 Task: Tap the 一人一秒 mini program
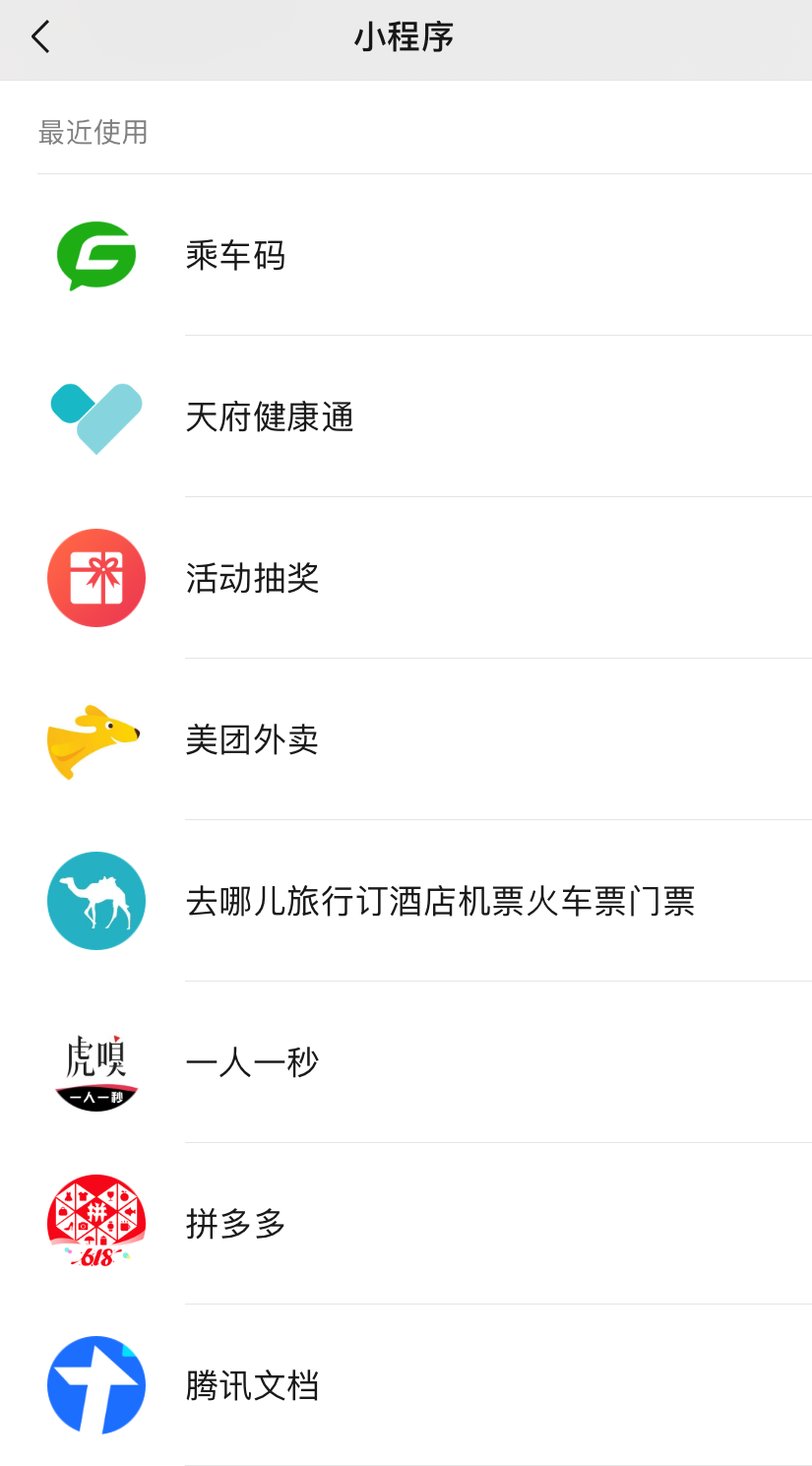(252, 1063)
